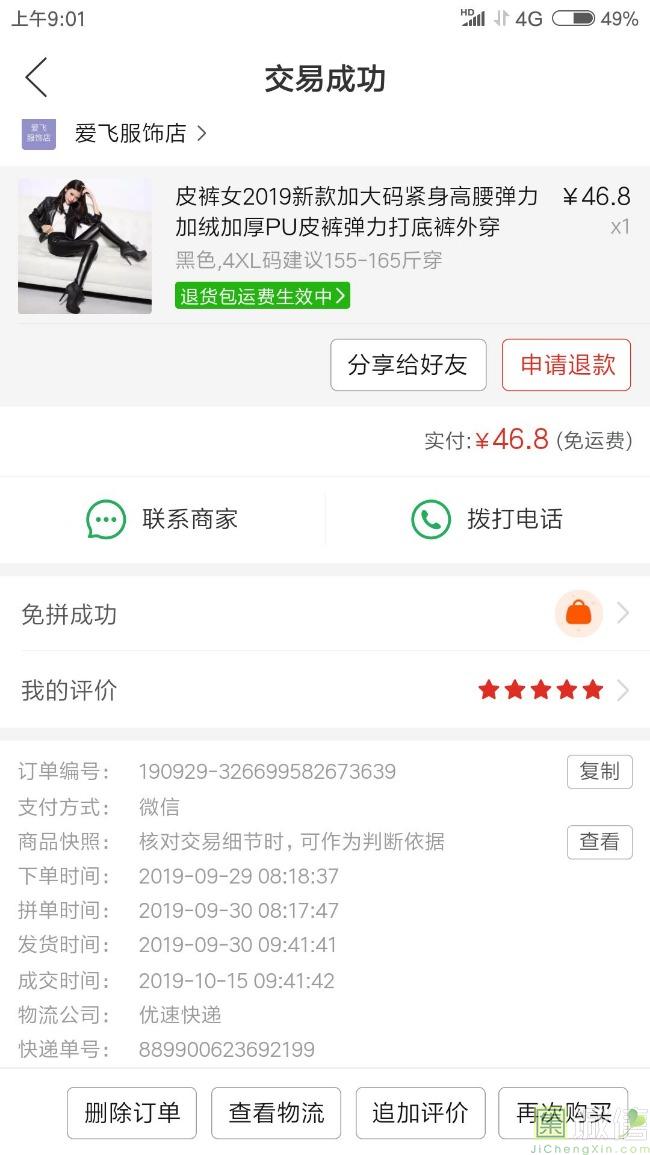Tap 分享给好友 to share the order
This screenshot has height=1155, width=650.
tap(408, 364)
